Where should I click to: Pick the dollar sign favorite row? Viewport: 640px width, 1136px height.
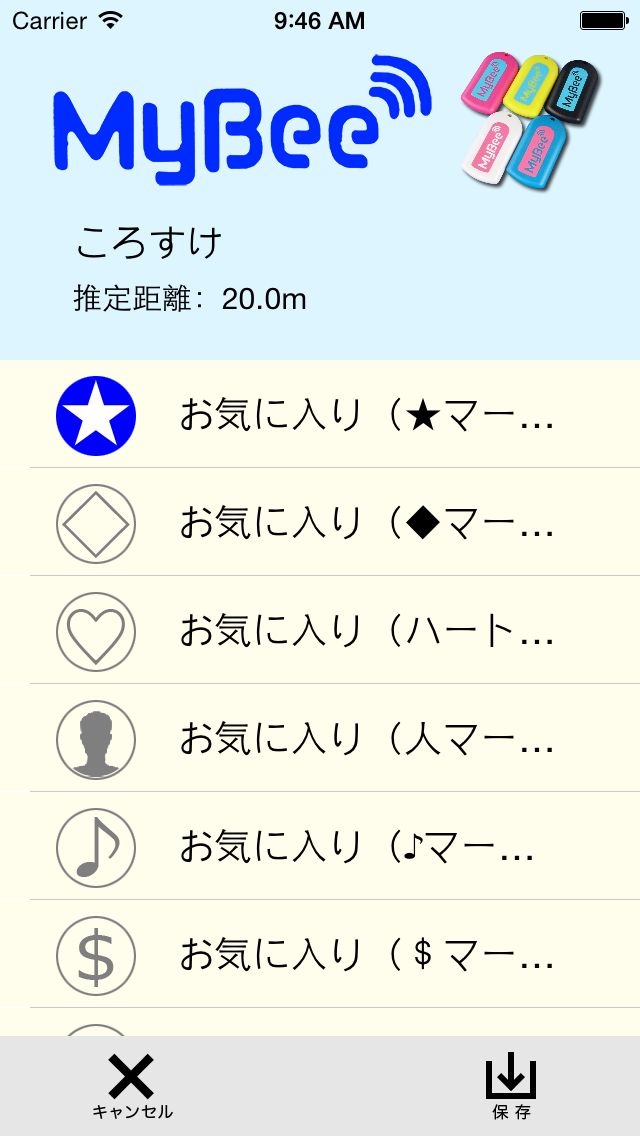tap(320, 955)
